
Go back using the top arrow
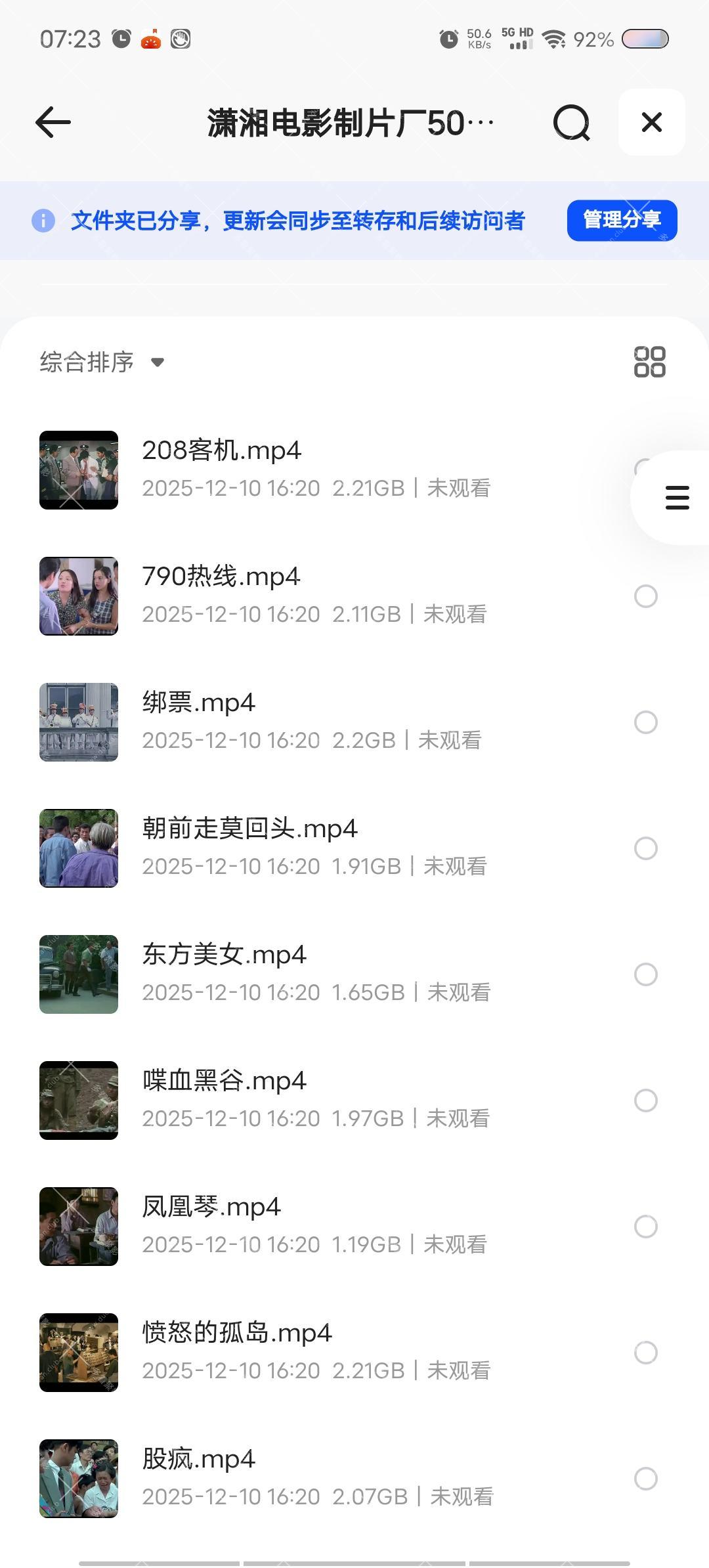[x=53, y=122]
